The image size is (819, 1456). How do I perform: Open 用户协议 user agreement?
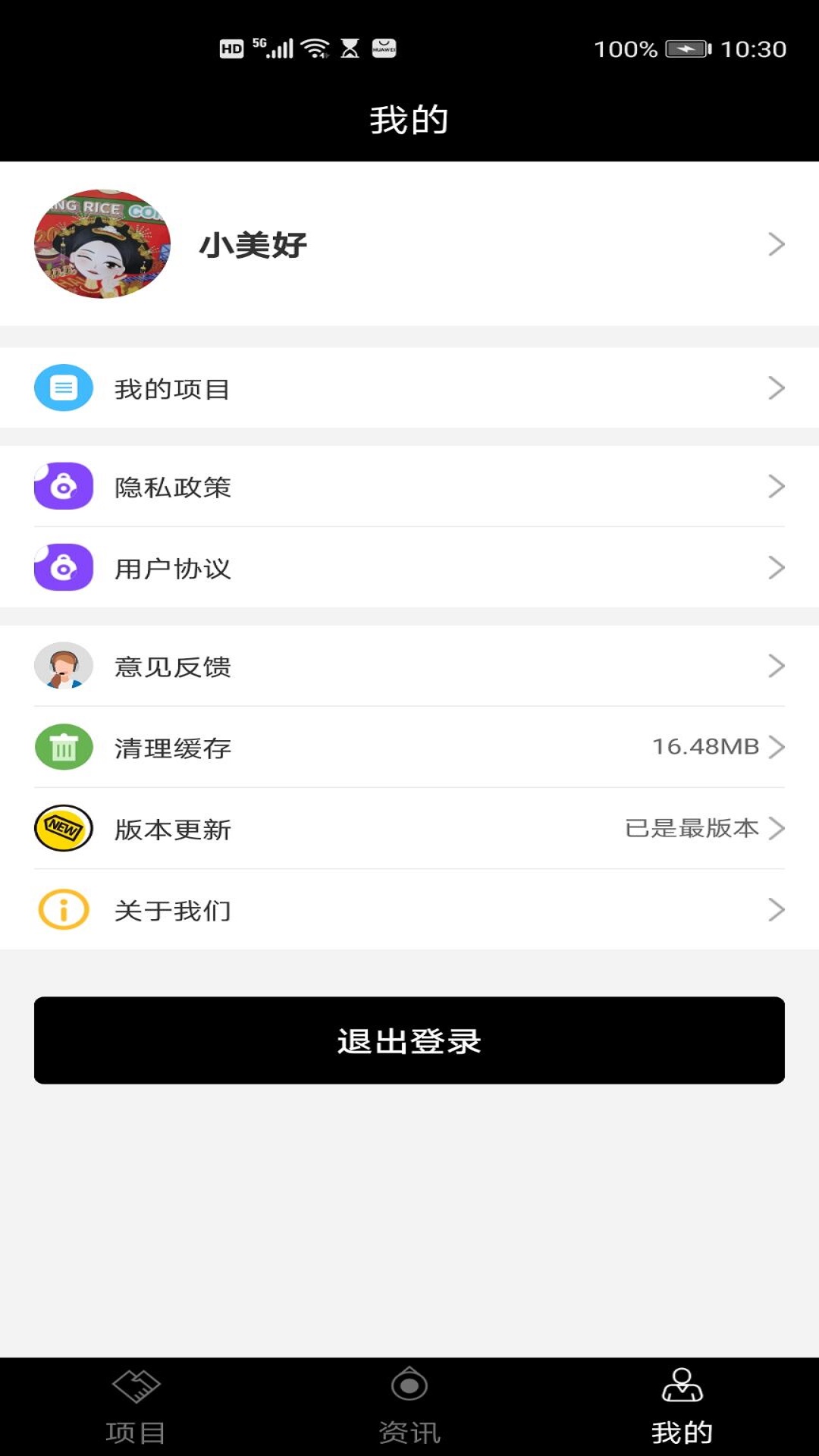coord(409,567)
